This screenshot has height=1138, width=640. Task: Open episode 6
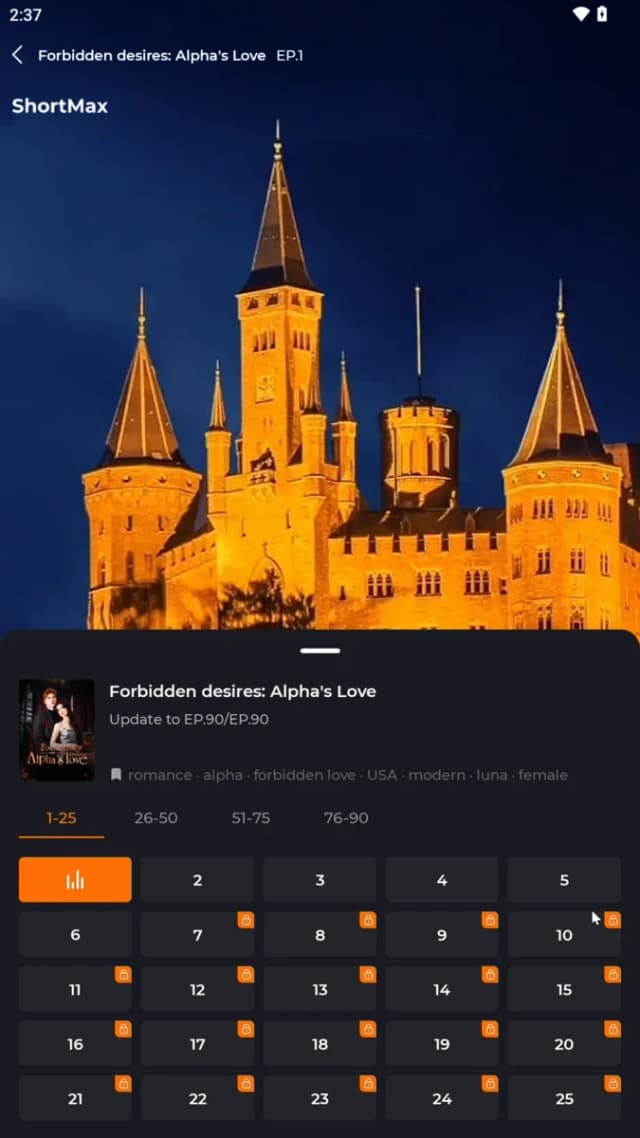pos(75,935)
